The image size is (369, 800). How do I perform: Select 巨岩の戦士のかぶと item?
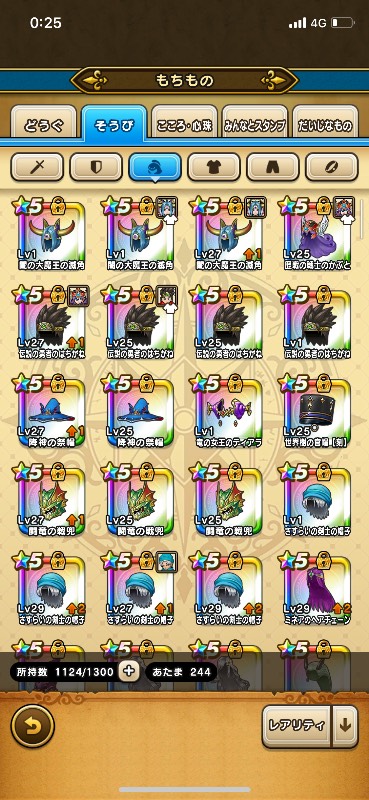click(x=316, y=234)
